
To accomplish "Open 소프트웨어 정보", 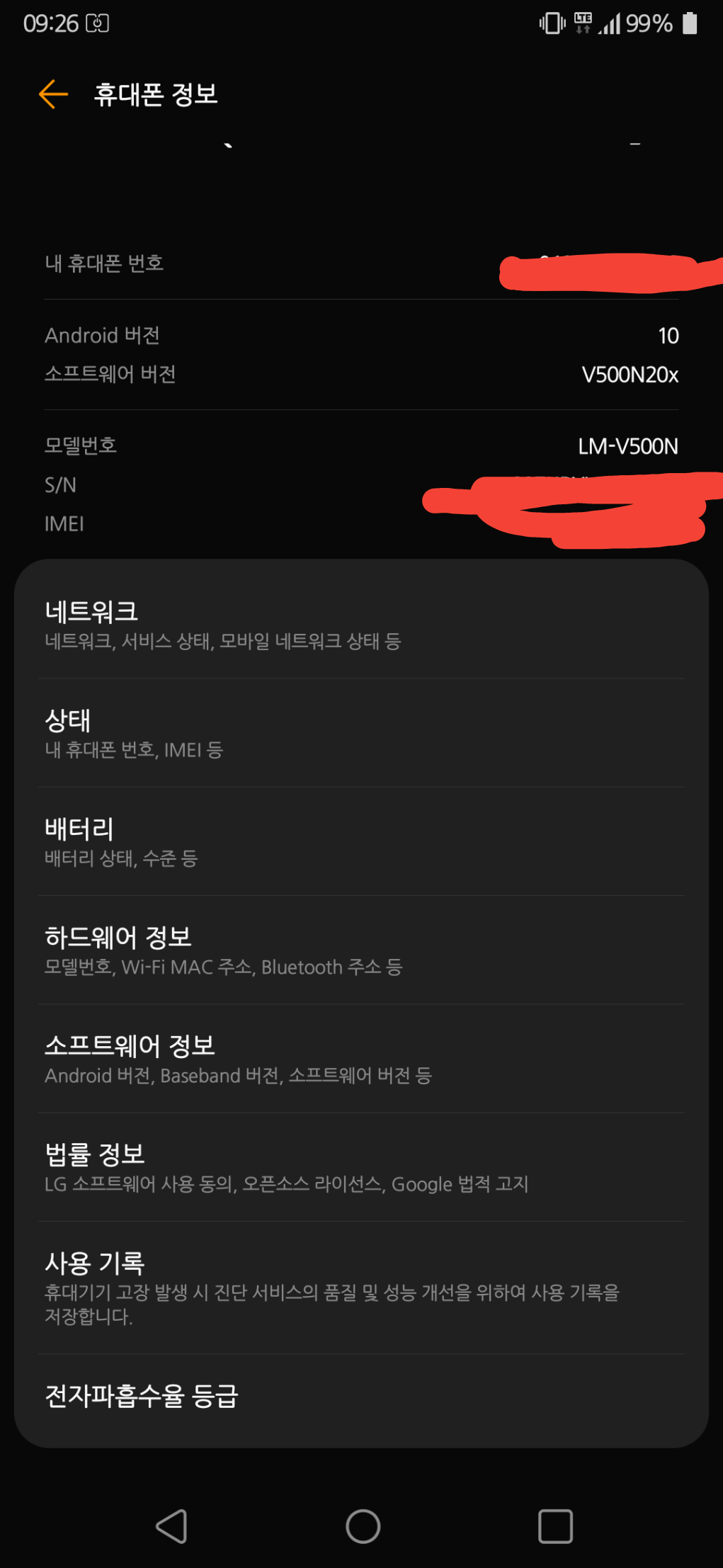I will (361, 1059).
